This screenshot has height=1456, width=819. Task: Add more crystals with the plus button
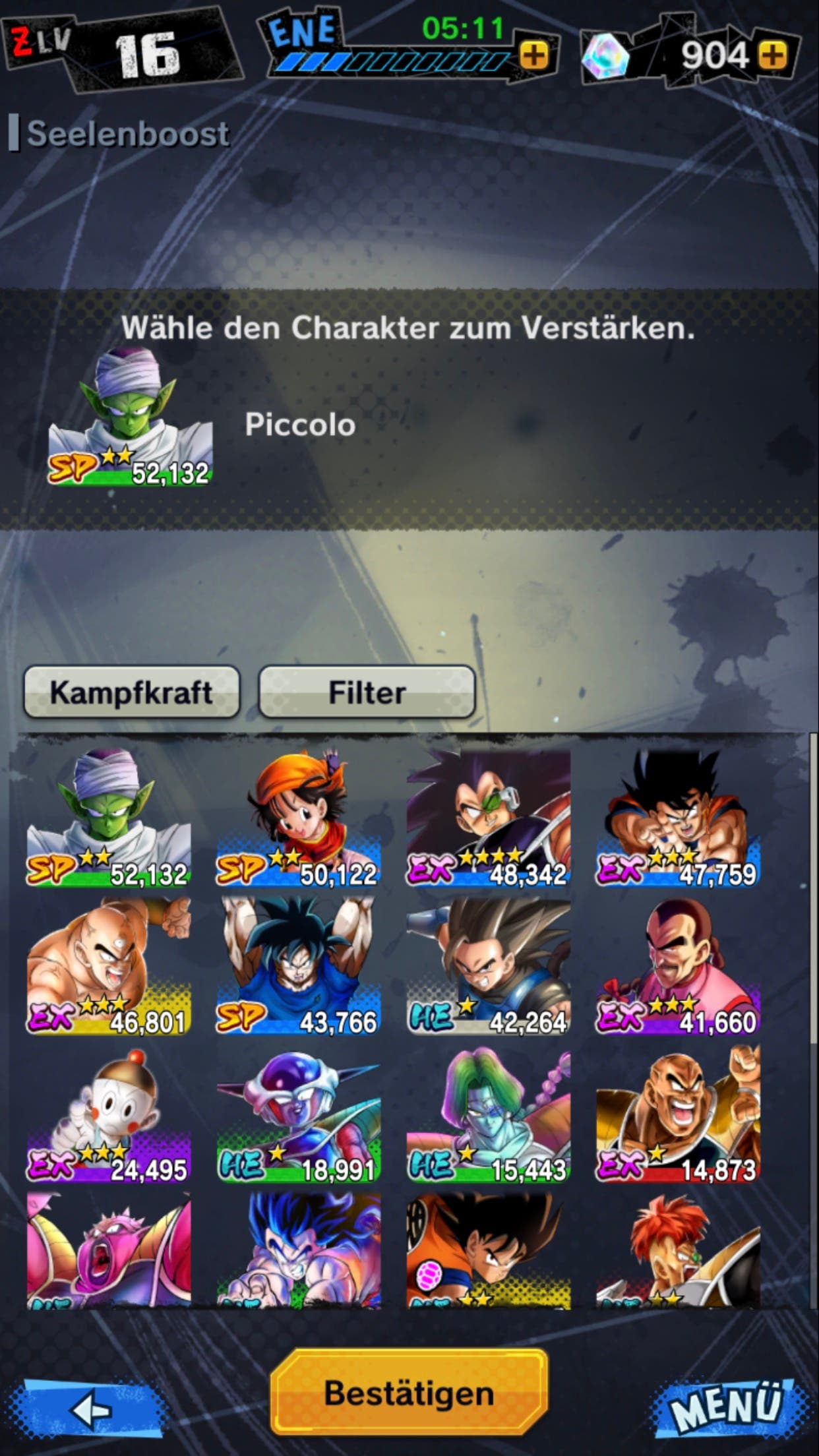click(773, 55)
